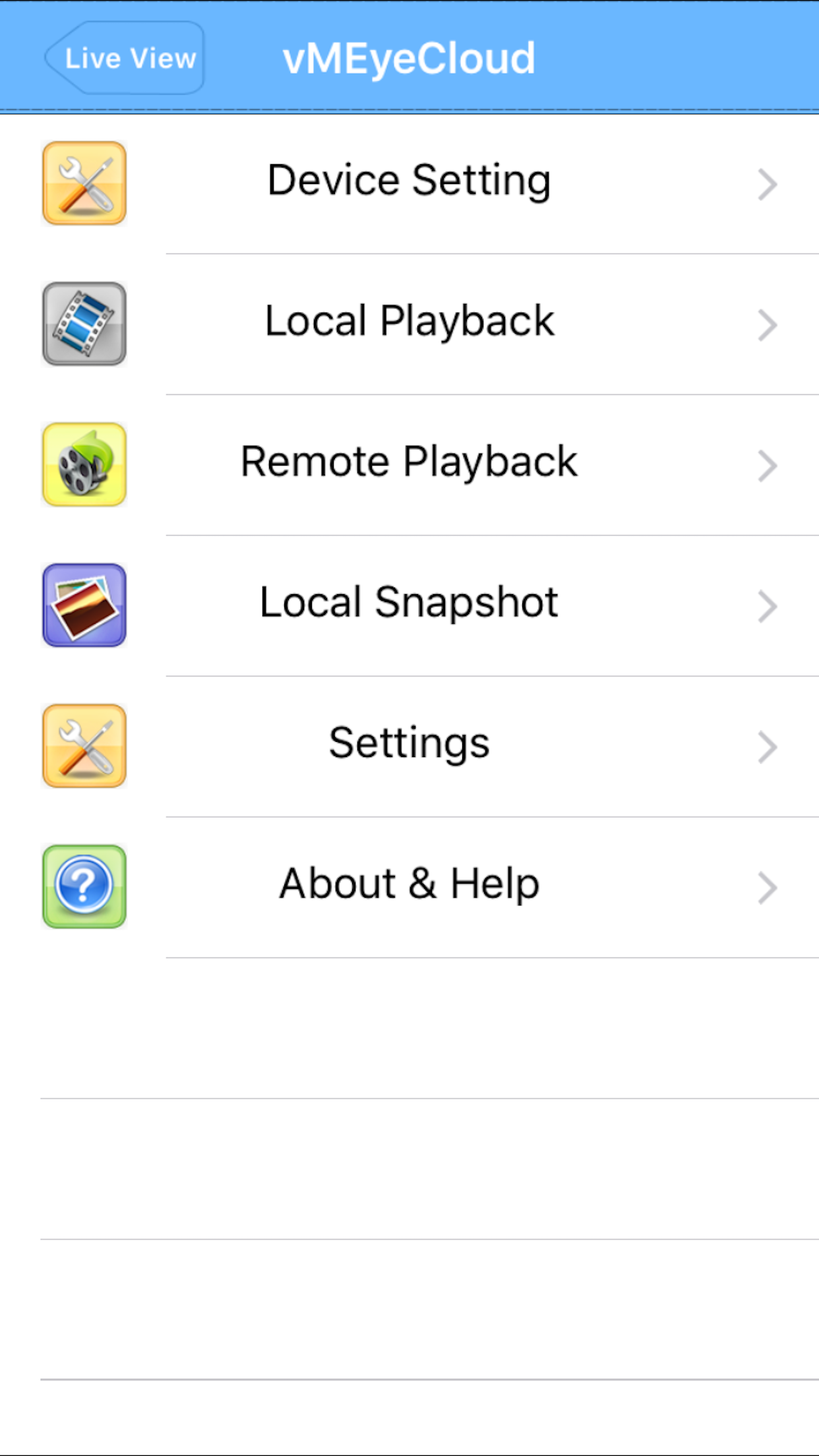
Task: Go back to Live View
Action: pos(125,58)
